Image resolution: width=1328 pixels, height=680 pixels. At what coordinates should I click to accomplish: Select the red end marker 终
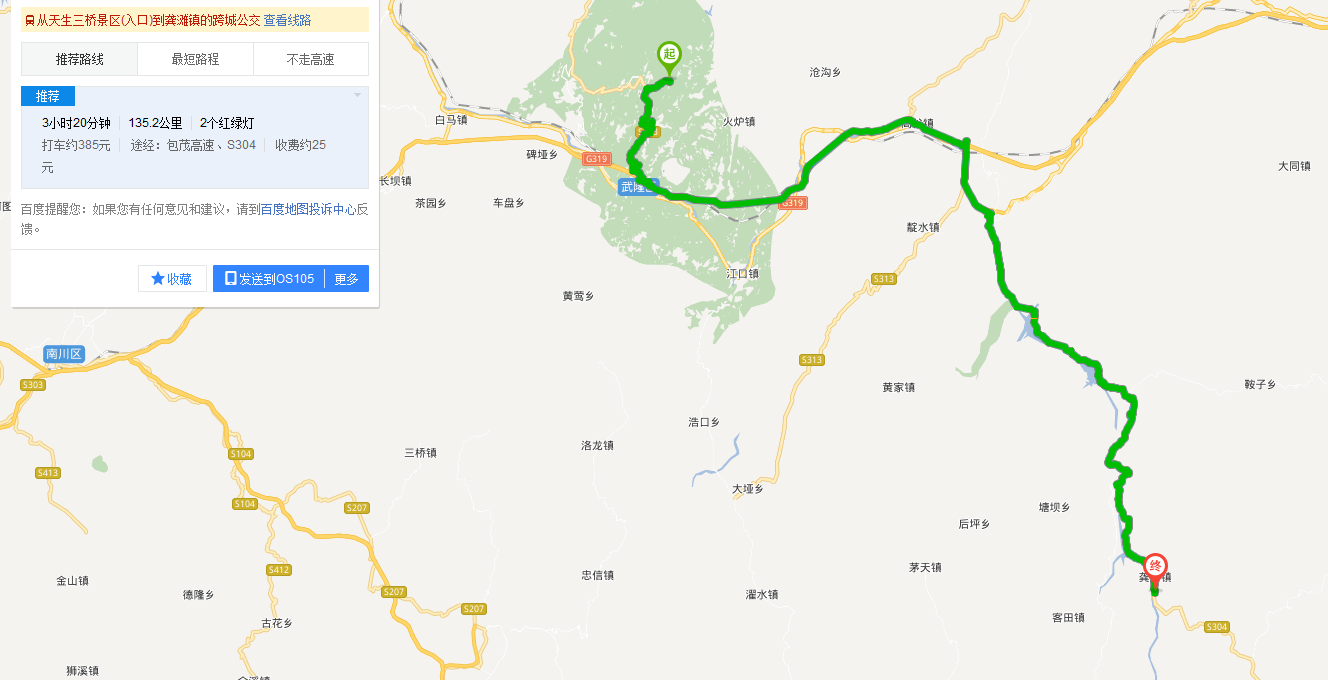coord(1155,567)
